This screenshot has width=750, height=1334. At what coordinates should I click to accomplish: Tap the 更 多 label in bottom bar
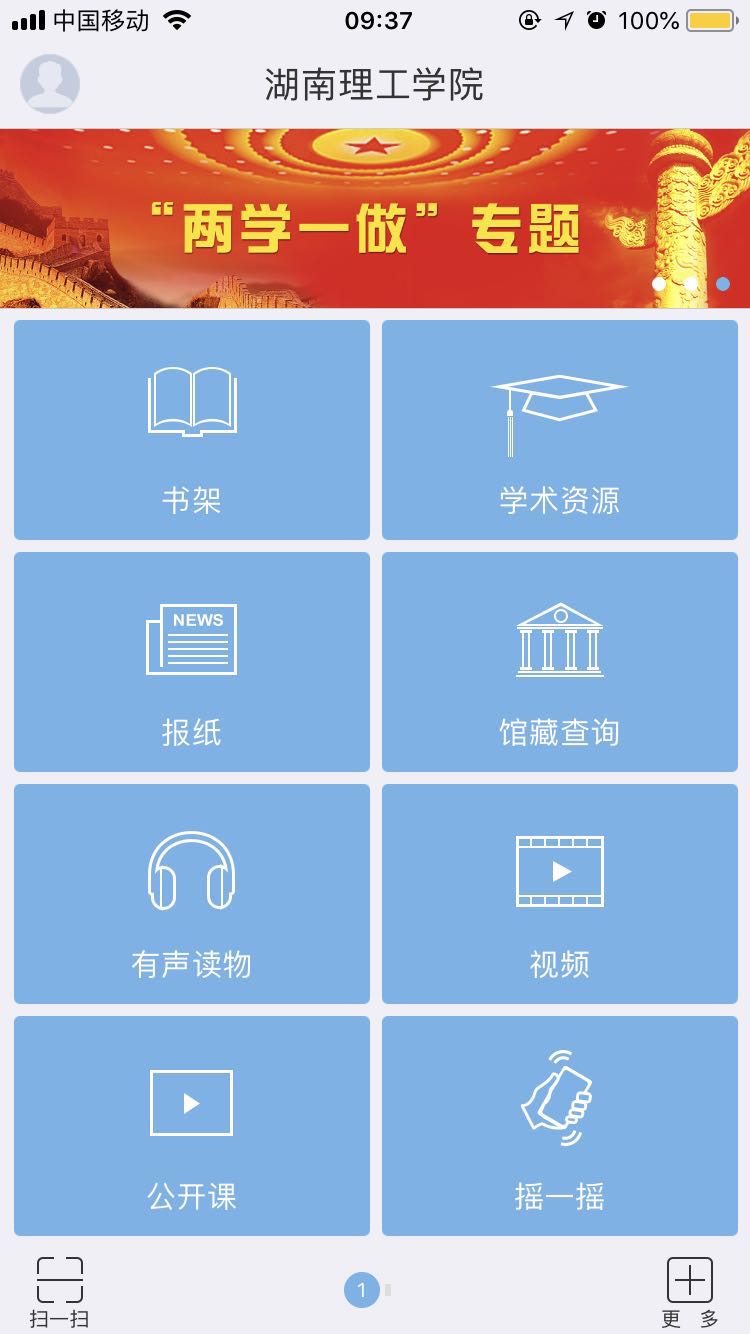click(688, 1320)
